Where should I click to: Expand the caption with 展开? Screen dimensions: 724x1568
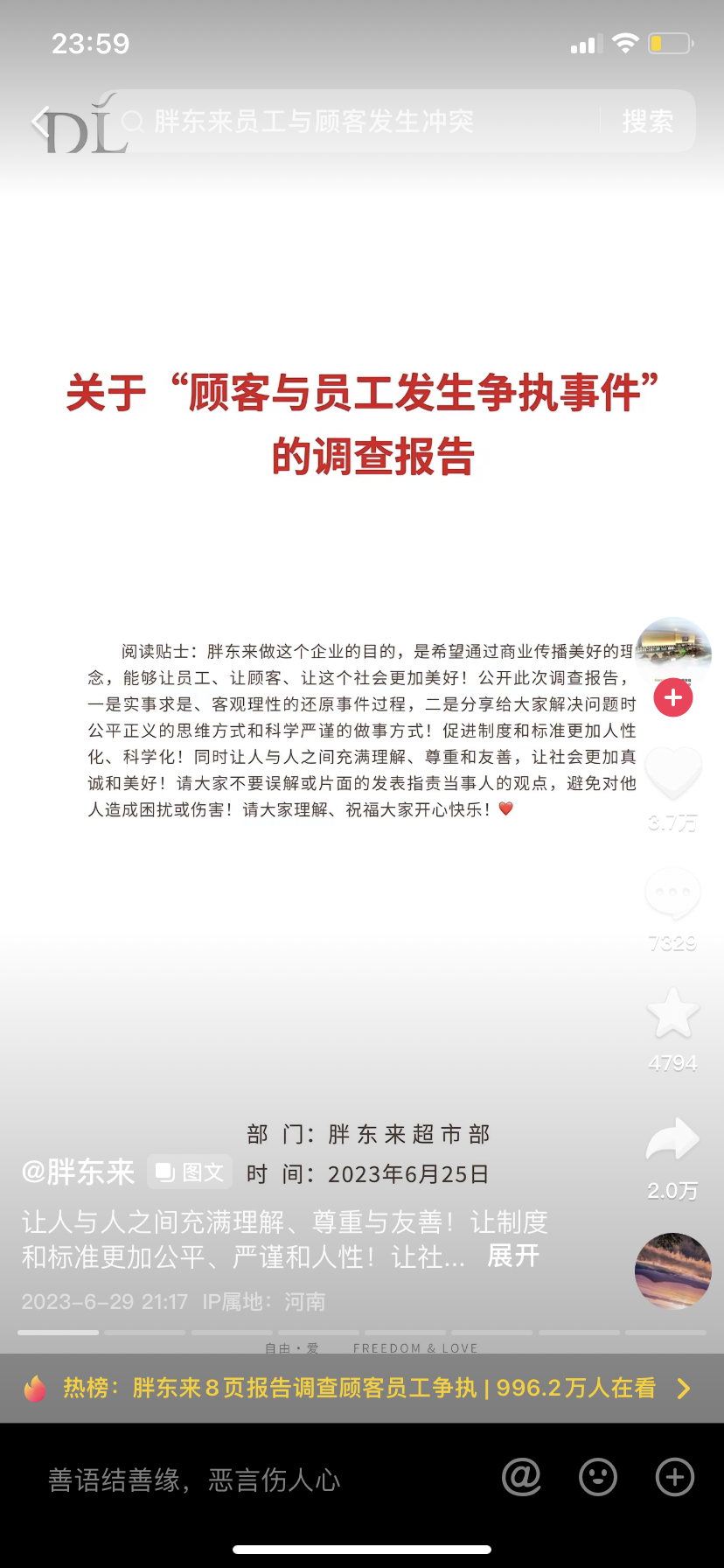(x=513, y=1256)
